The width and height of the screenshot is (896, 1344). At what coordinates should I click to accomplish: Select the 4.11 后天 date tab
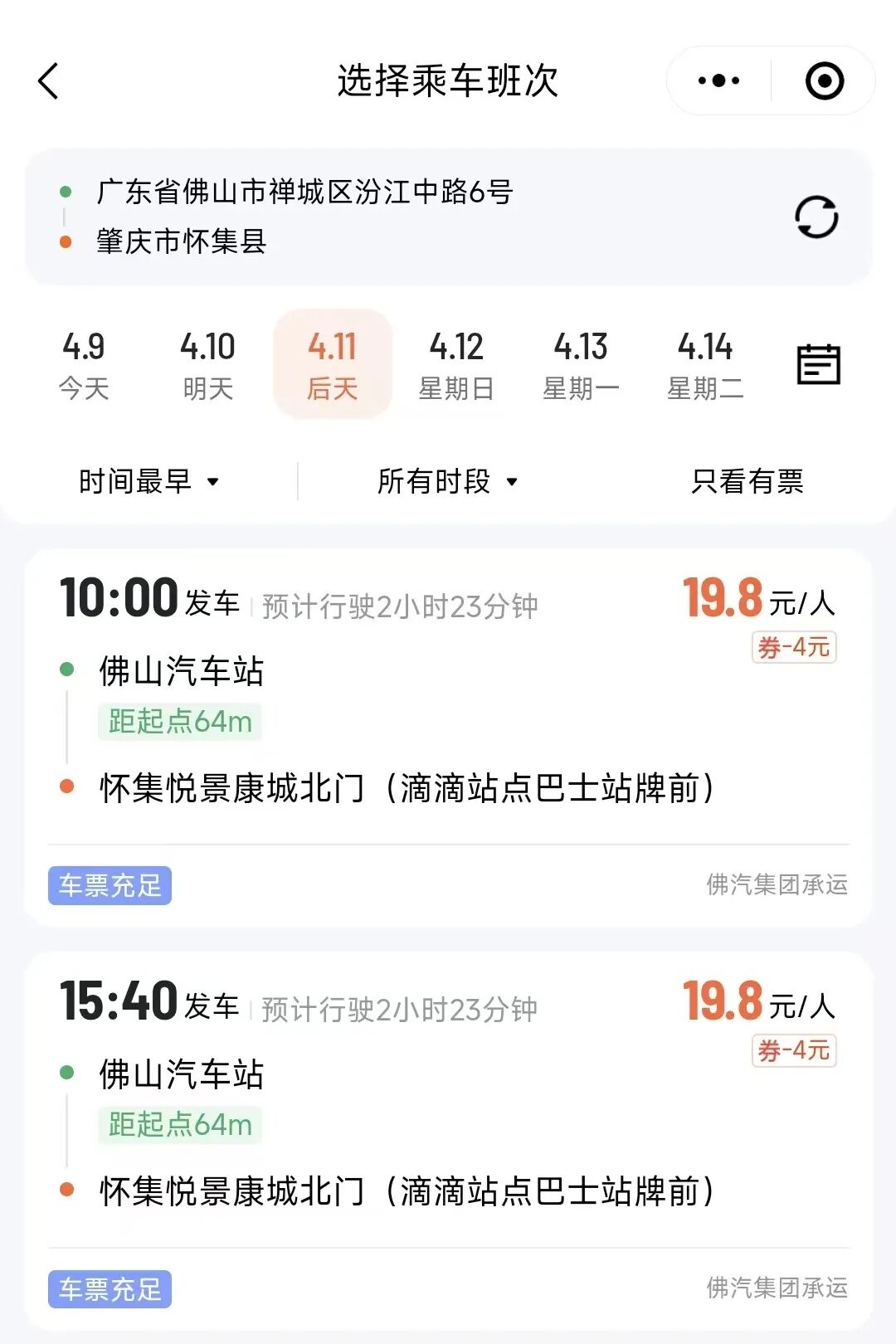(332, 364)
